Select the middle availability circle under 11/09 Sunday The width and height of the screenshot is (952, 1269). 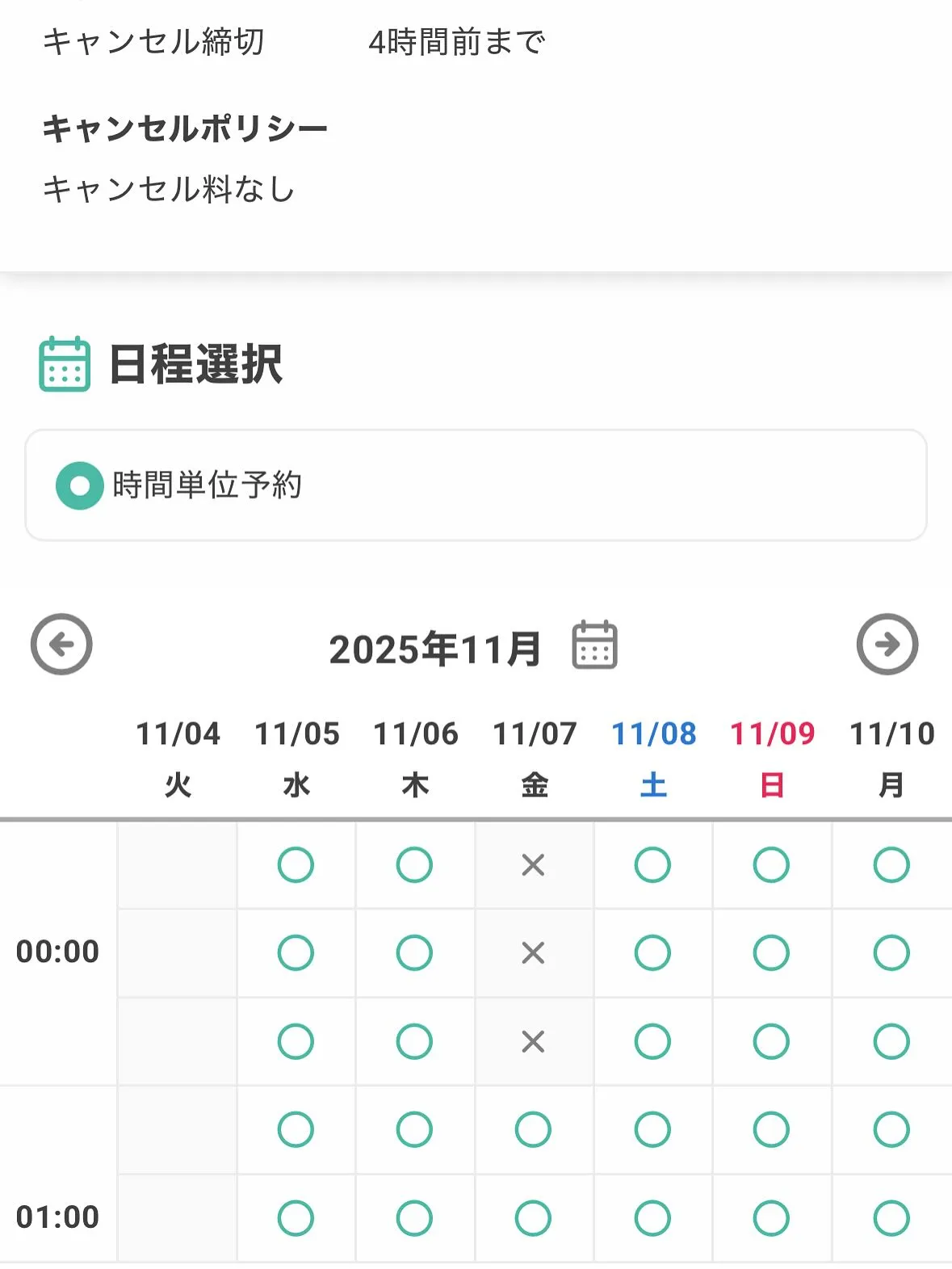(771, 952)
